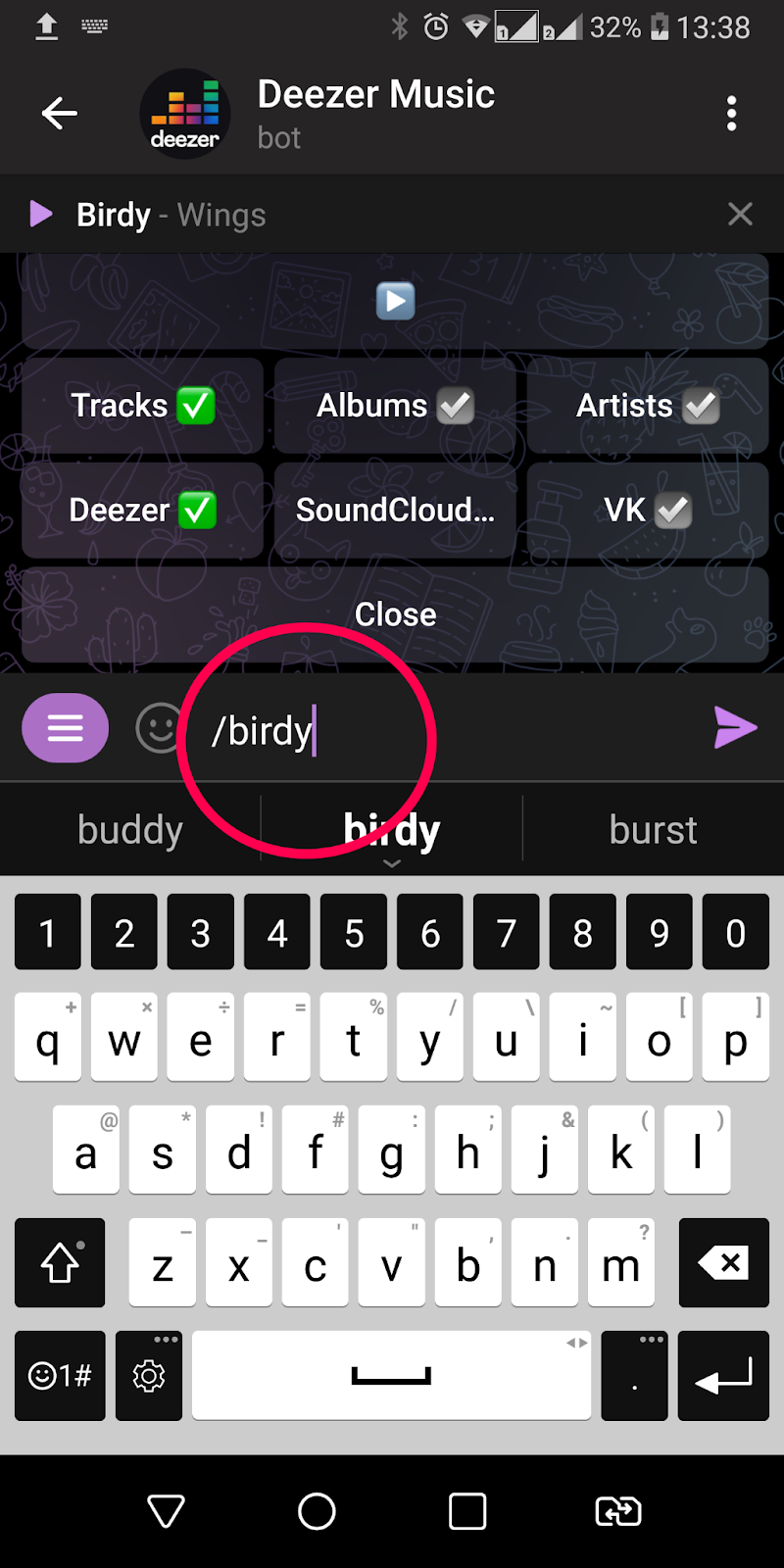
Task: Toggle the Artists filter
Action: point(647,406)
